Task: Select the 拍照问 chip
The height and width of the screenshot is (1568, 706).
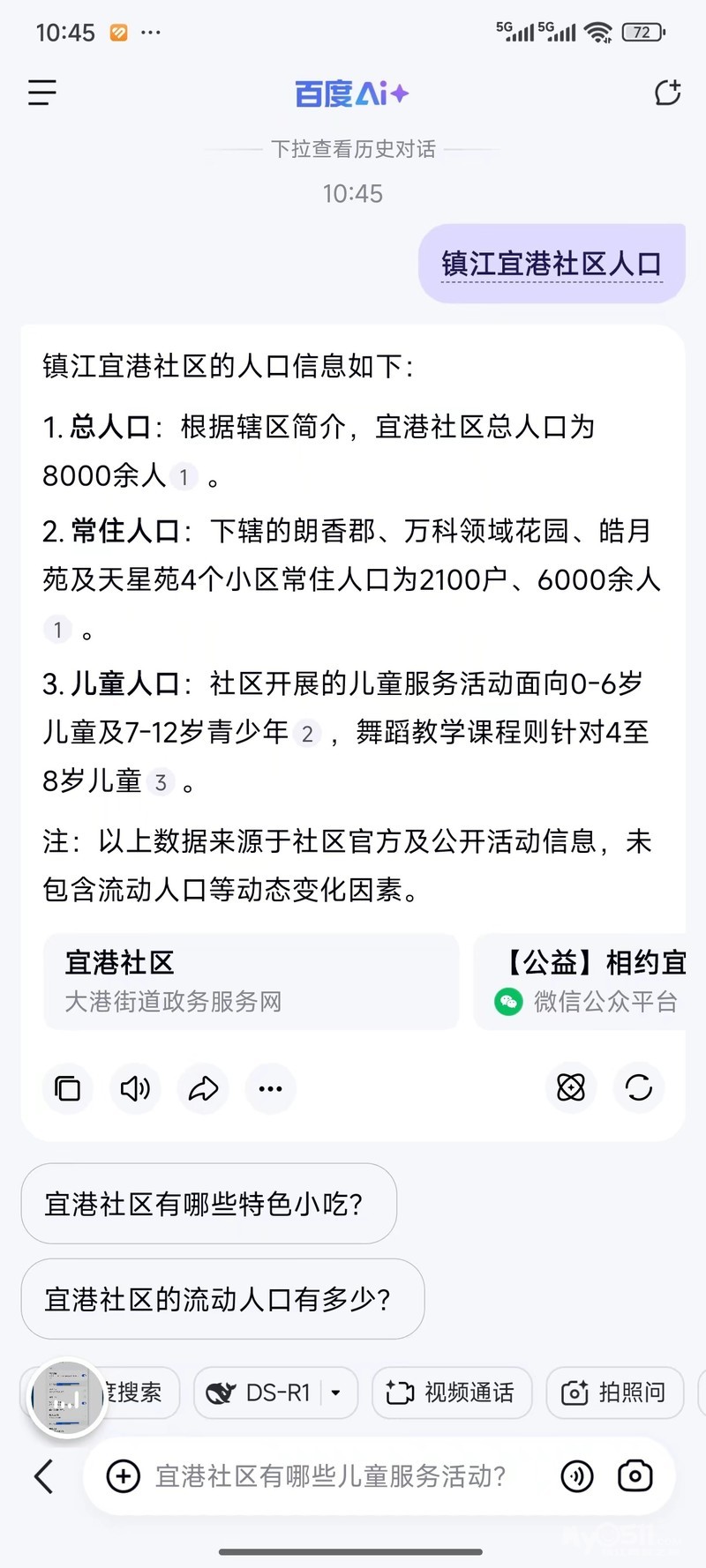Action: [x=615, y=1393]
